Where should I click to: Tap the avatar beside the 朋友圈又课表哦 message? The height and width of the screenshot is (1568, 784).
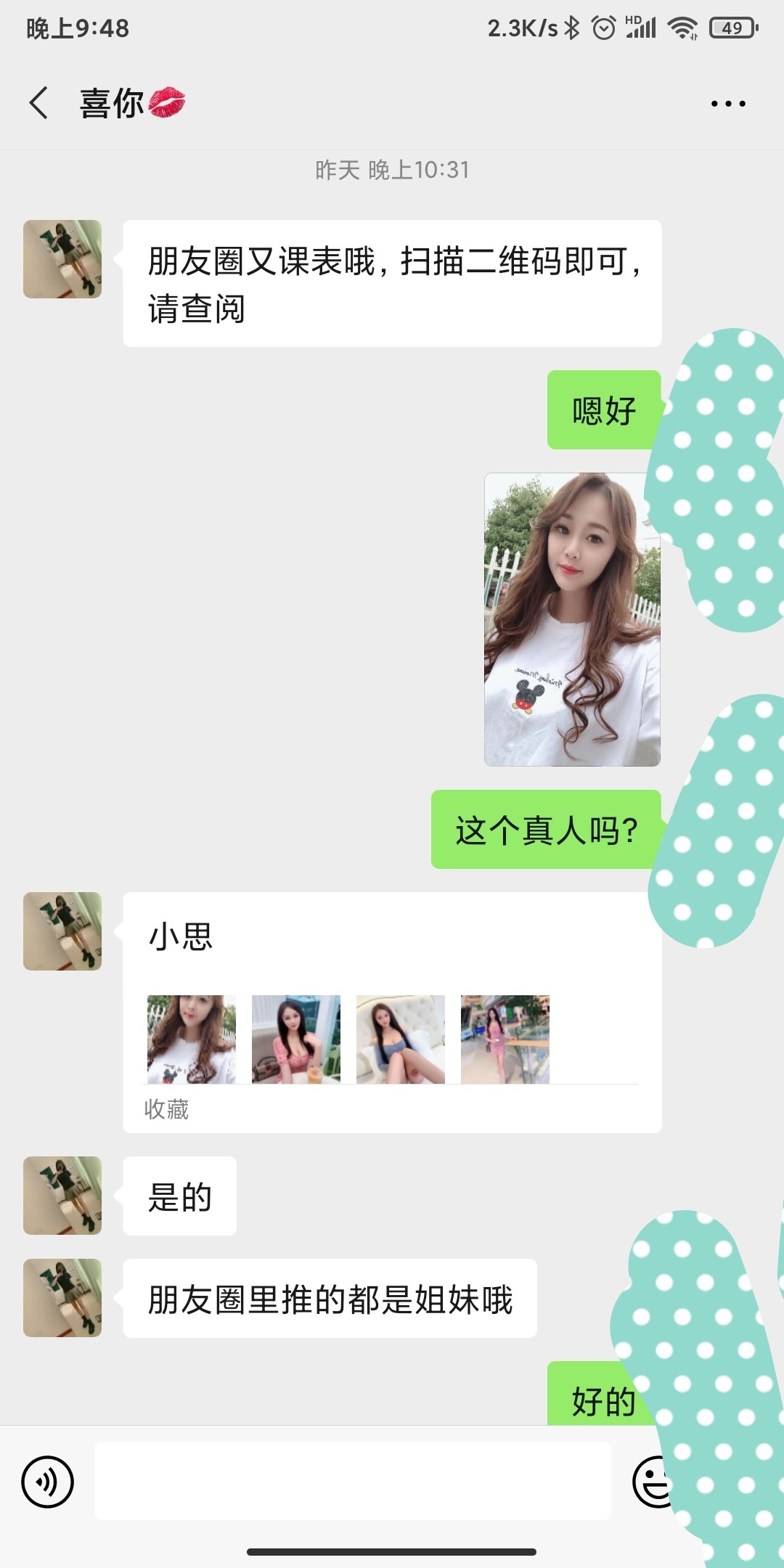(x=62, y=260)
